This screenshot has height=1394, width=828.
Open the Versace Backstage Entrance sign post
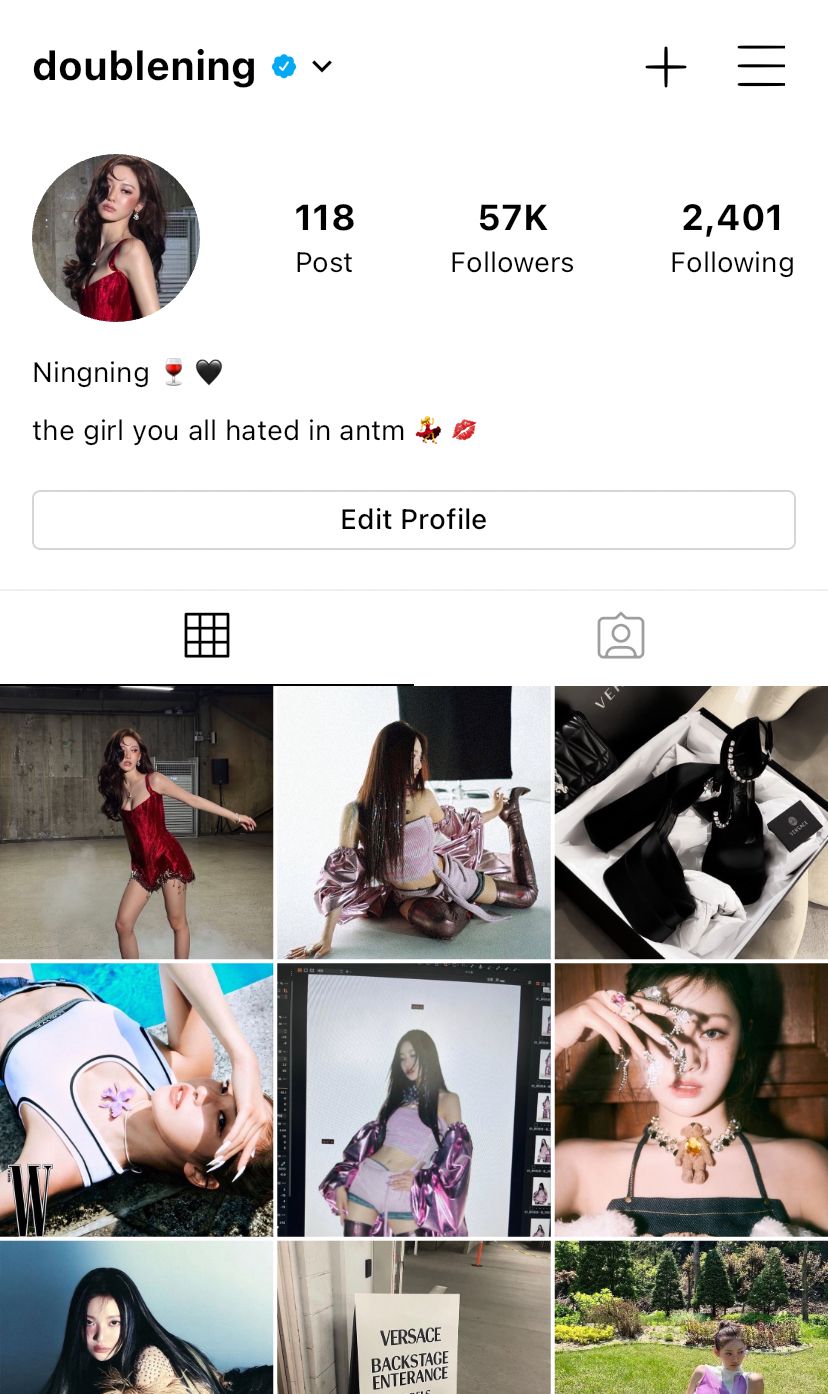pyautogui.click(x=413, y=1318)
